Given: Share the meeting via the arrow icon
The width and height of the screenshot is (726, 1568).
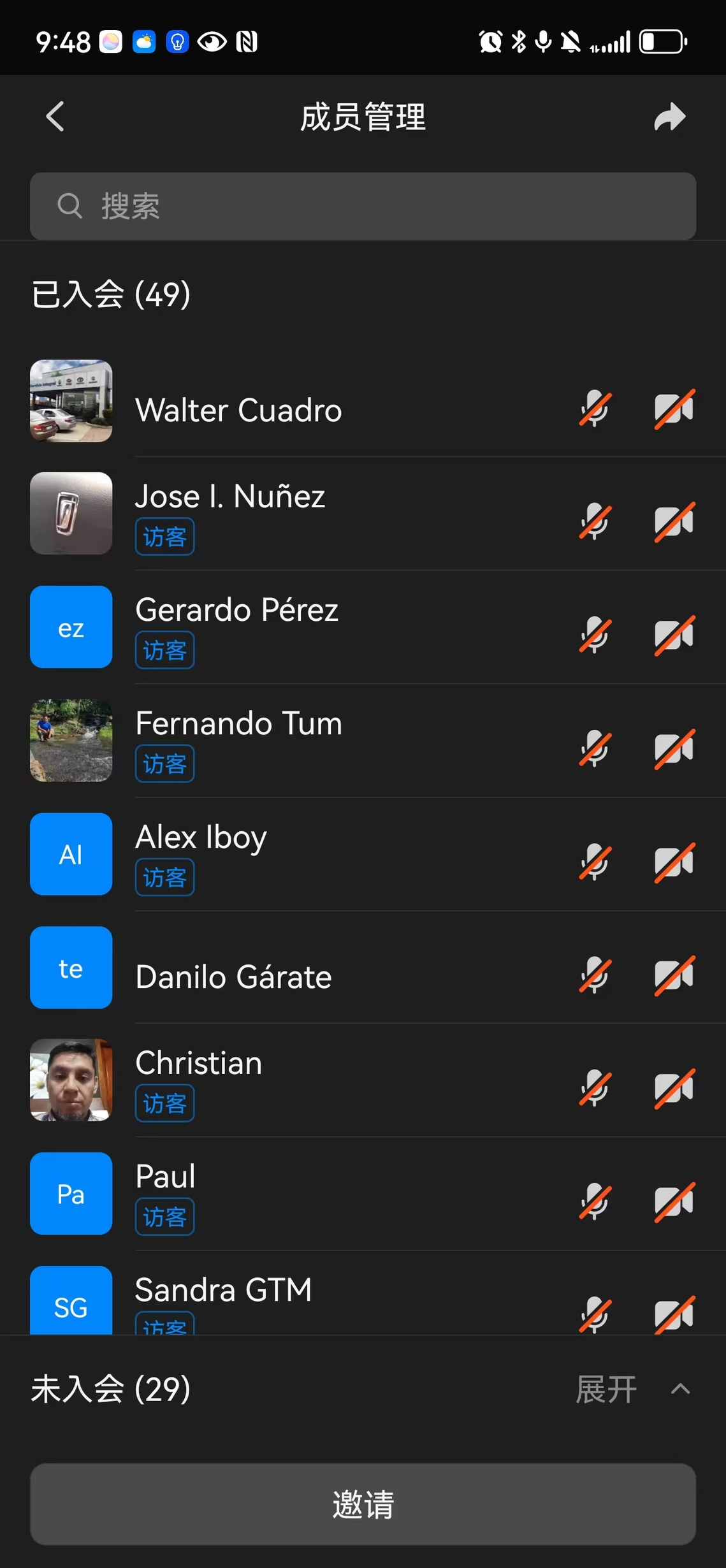Looking at the screenshot, I should tap(669, 117).
